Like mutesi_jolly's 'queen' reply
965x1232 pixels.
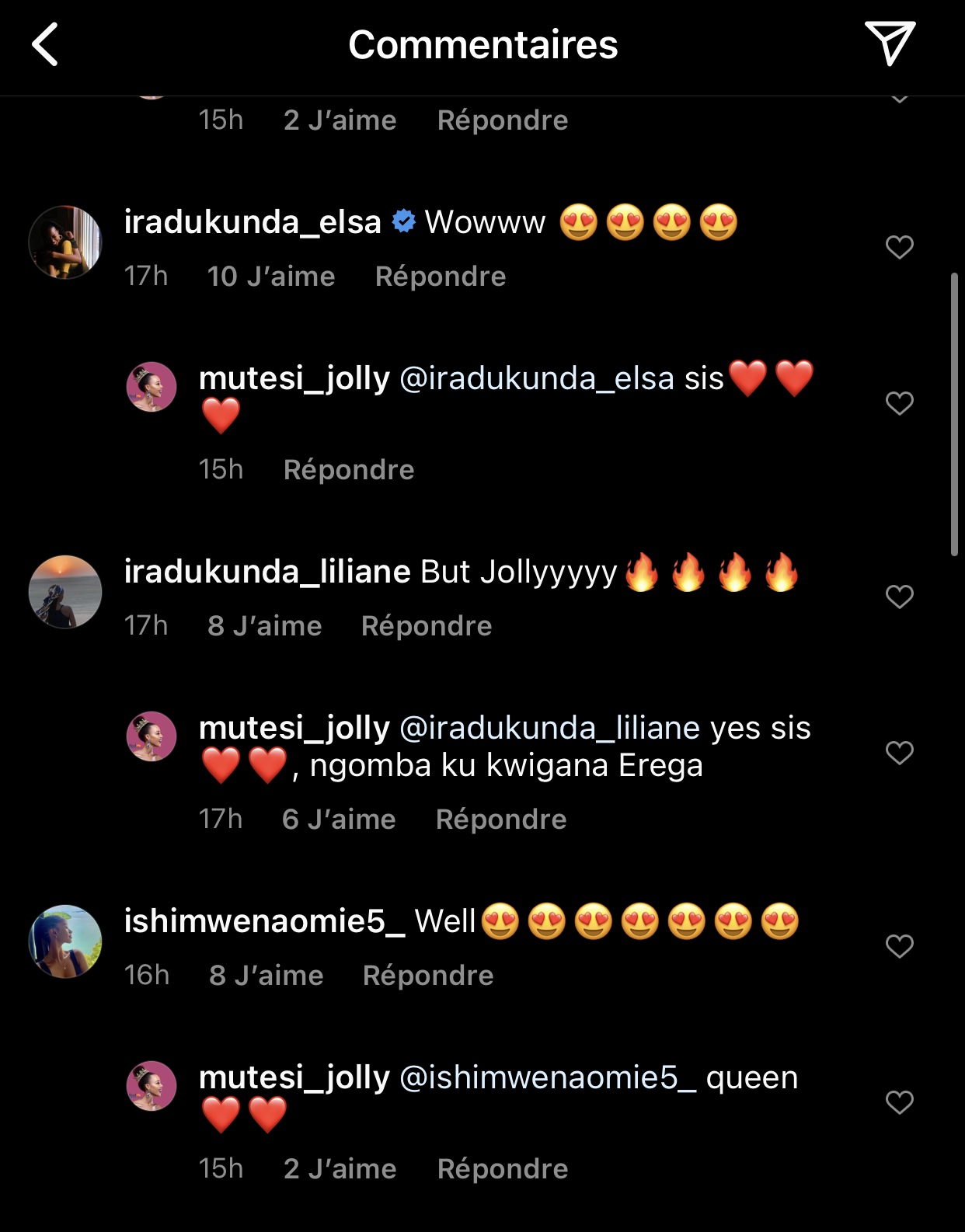click(x=899, y=1102)
